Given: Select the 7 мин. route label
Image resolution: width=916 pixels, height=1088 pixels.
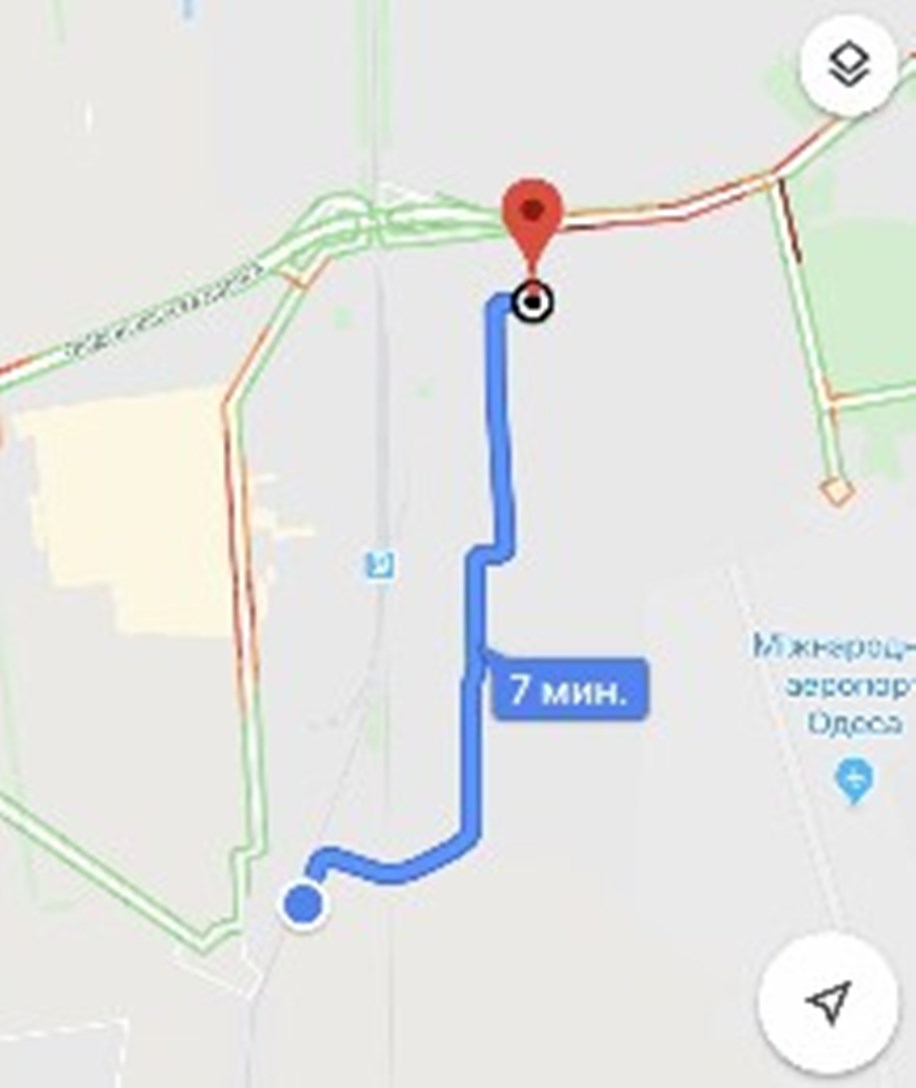Looking at the screenshot, I should click(x=570, y=690).
